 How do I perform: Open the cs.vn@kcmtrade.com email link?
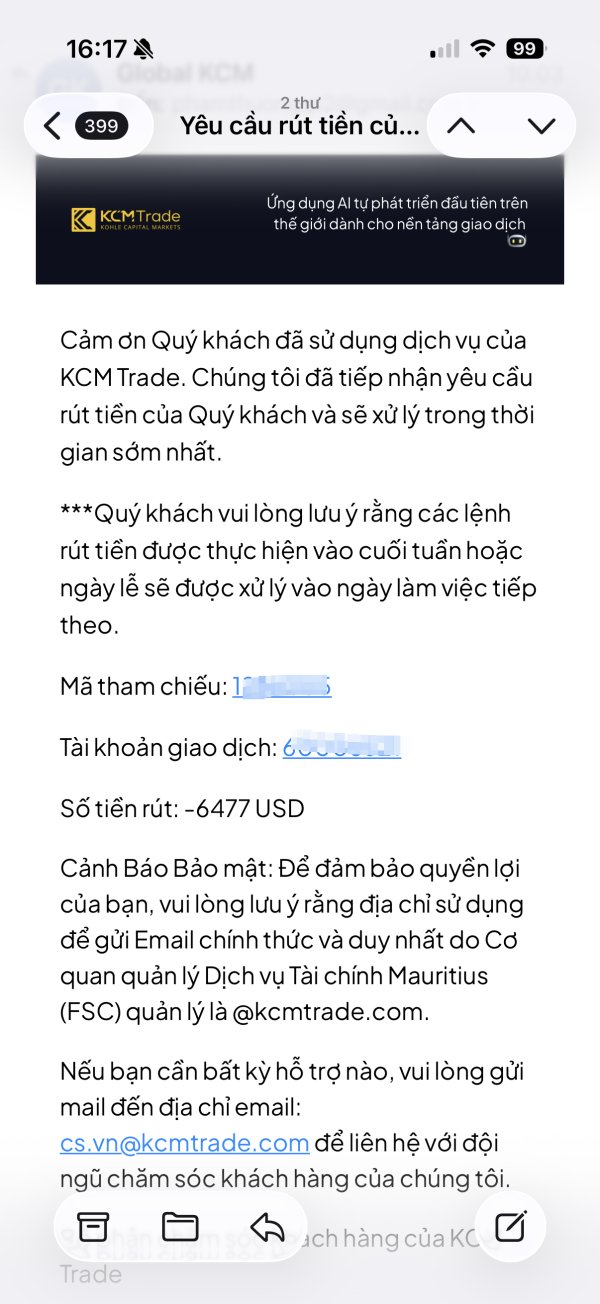click(185, 1143)
